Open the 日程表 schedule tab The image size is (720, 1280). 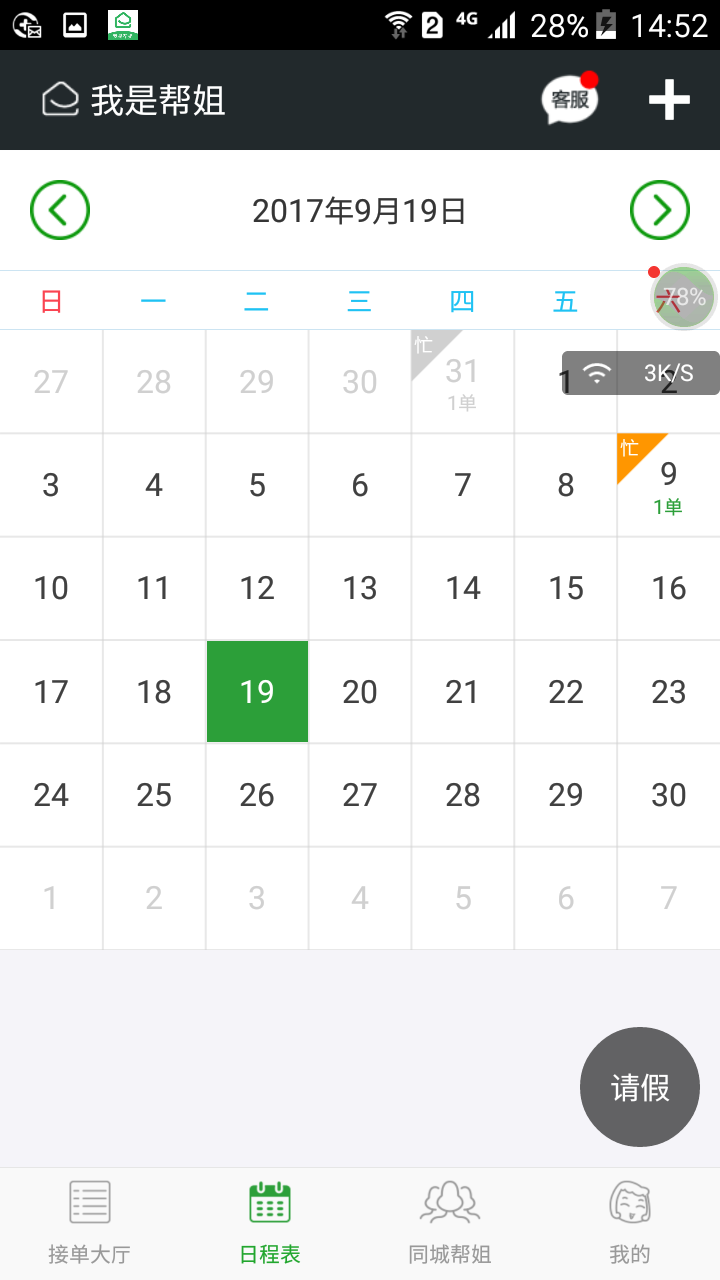coord(270,1222)
